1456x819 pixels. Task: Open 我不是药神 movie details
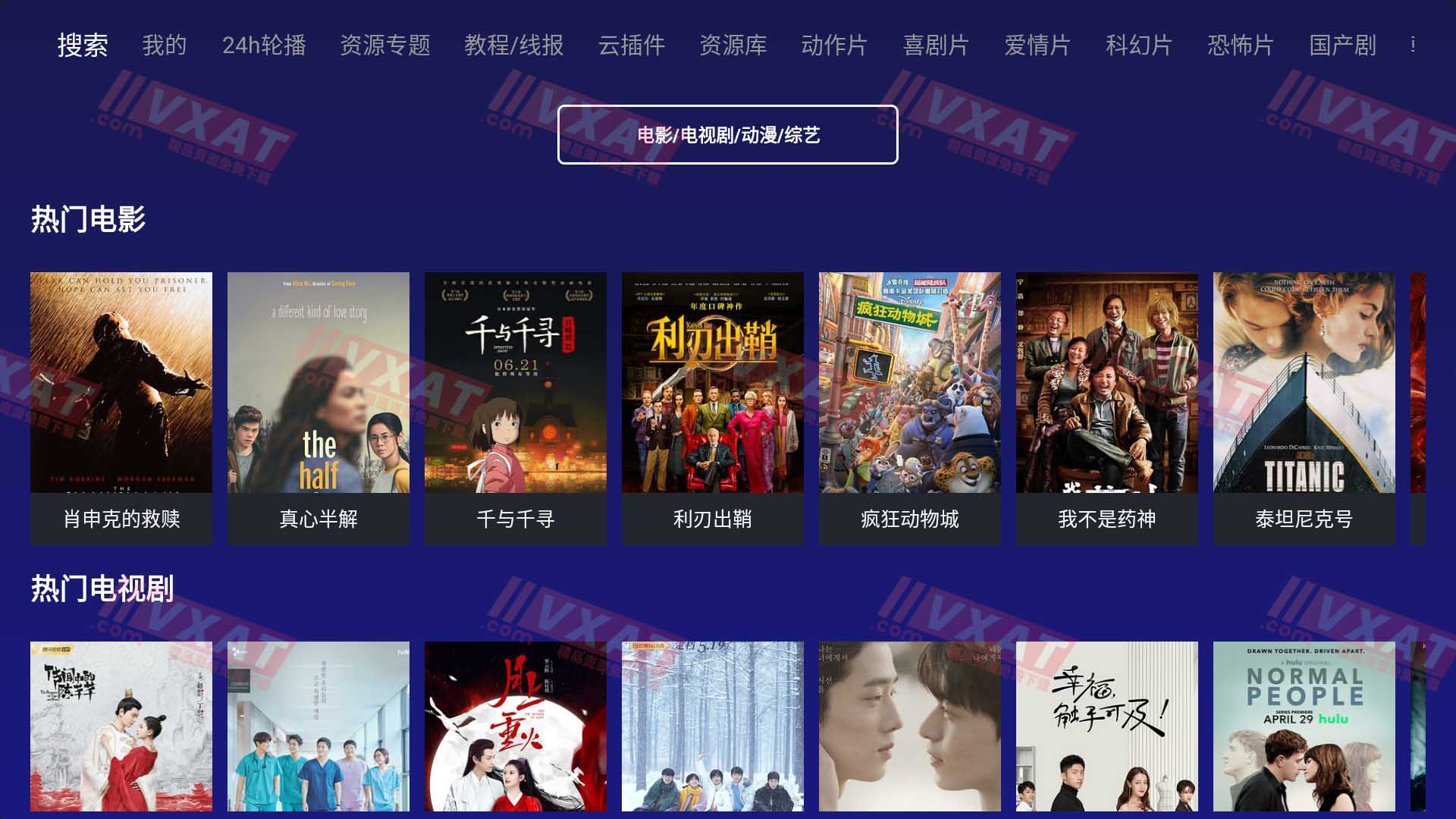tap(1107, 407)
